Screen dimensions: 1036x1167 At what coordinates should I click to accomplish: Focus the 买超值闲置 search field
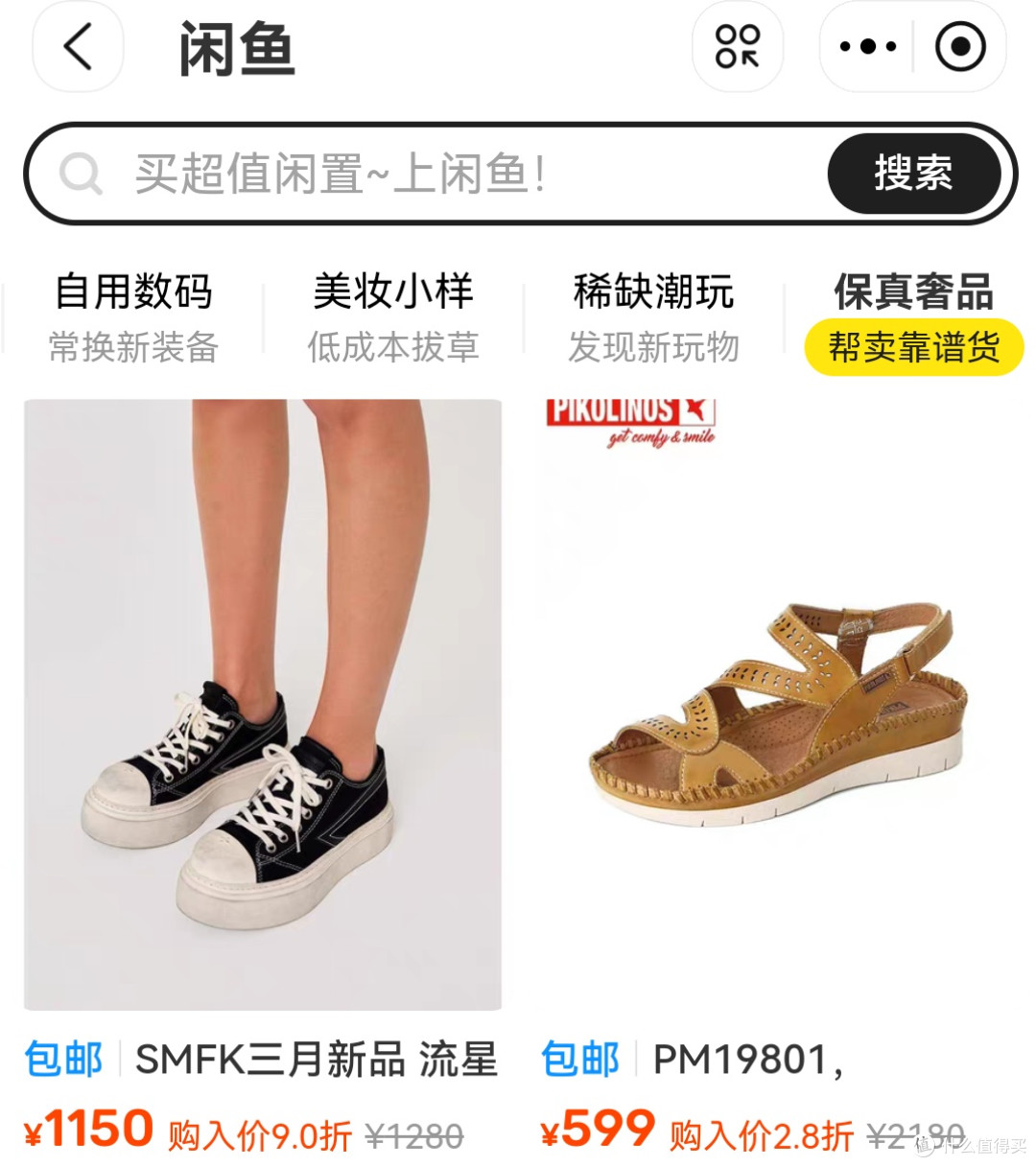pos(432,175)
